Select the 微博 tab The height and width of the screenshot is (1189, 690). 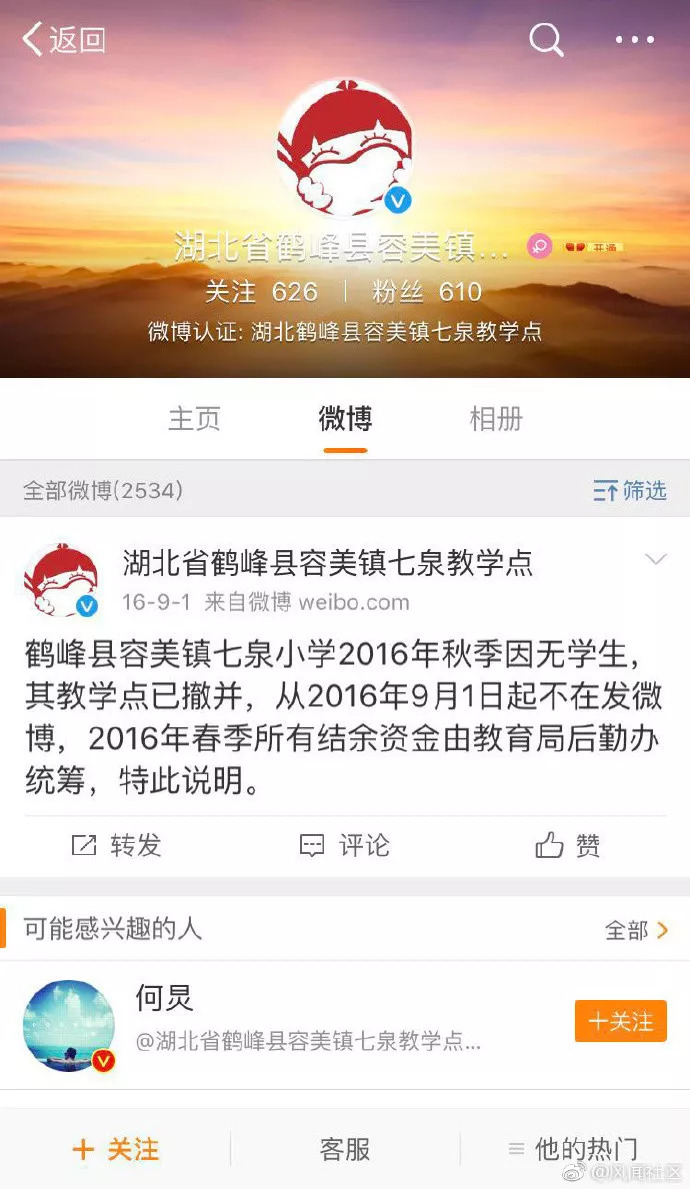point(345,419)
